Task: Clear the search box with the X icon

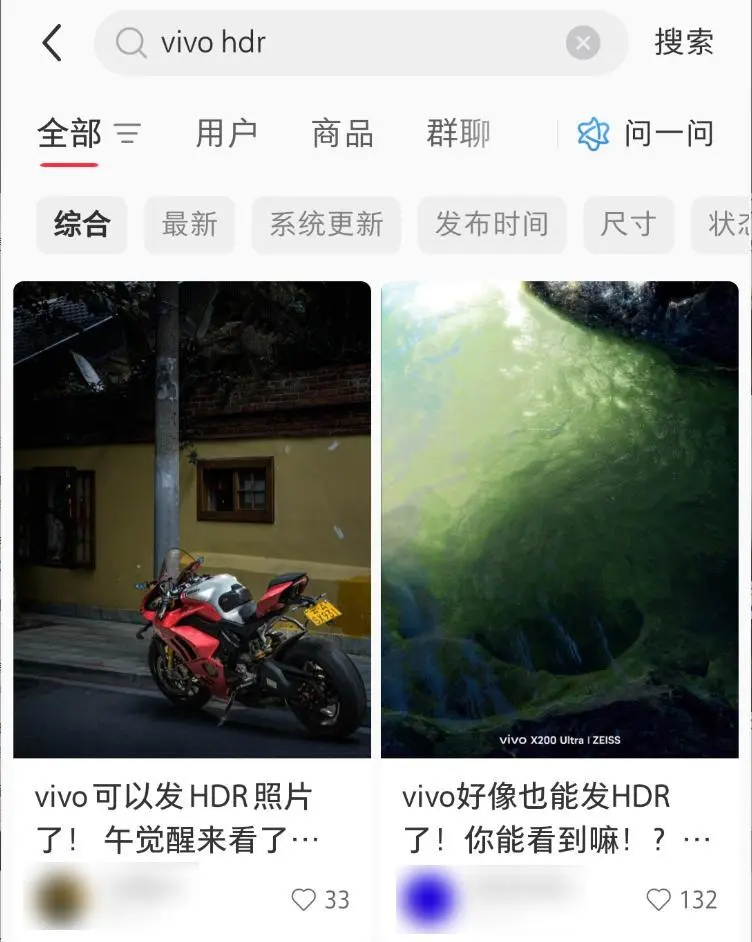Action: [x=583, y=41]
